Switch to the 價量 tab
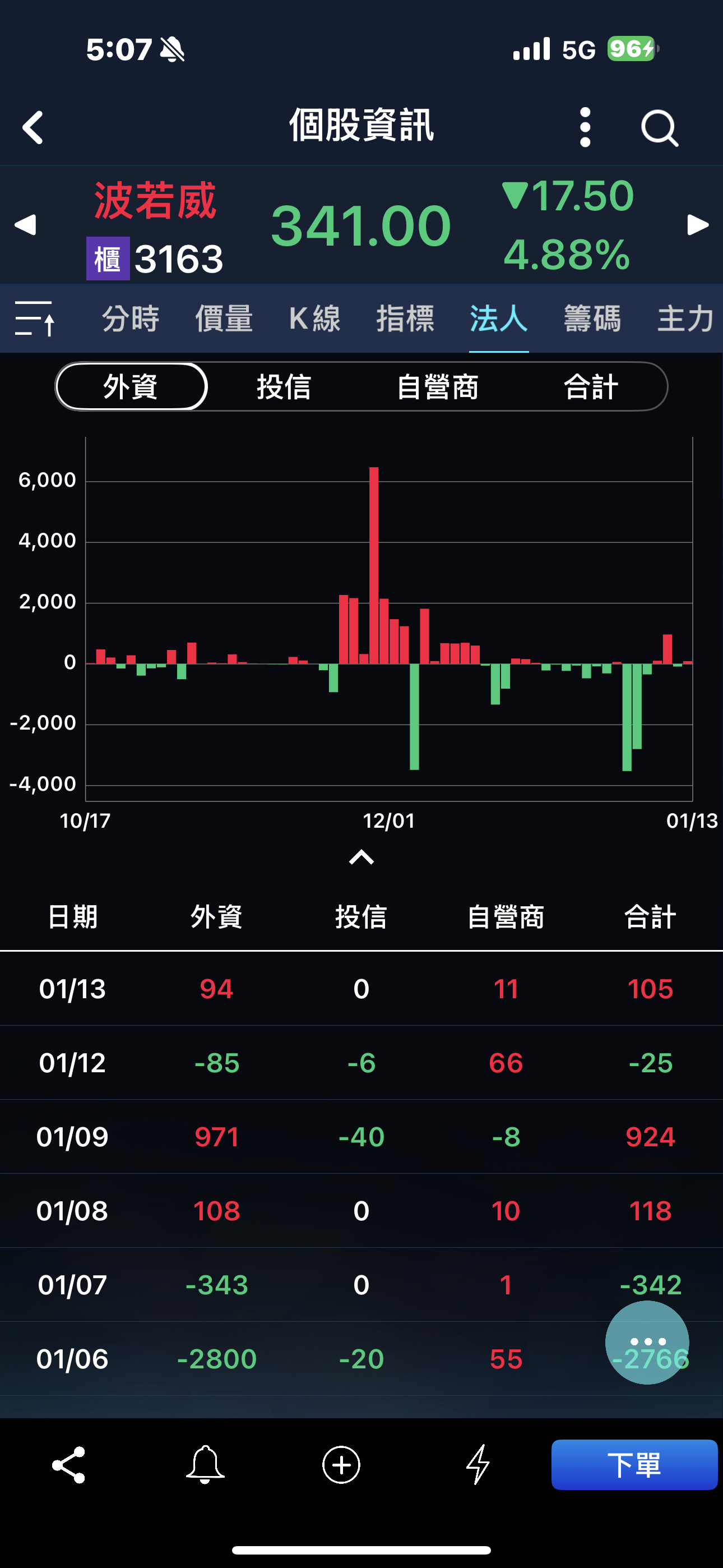The height and width of the screenshot is (1568, 723). click(224, 319)
